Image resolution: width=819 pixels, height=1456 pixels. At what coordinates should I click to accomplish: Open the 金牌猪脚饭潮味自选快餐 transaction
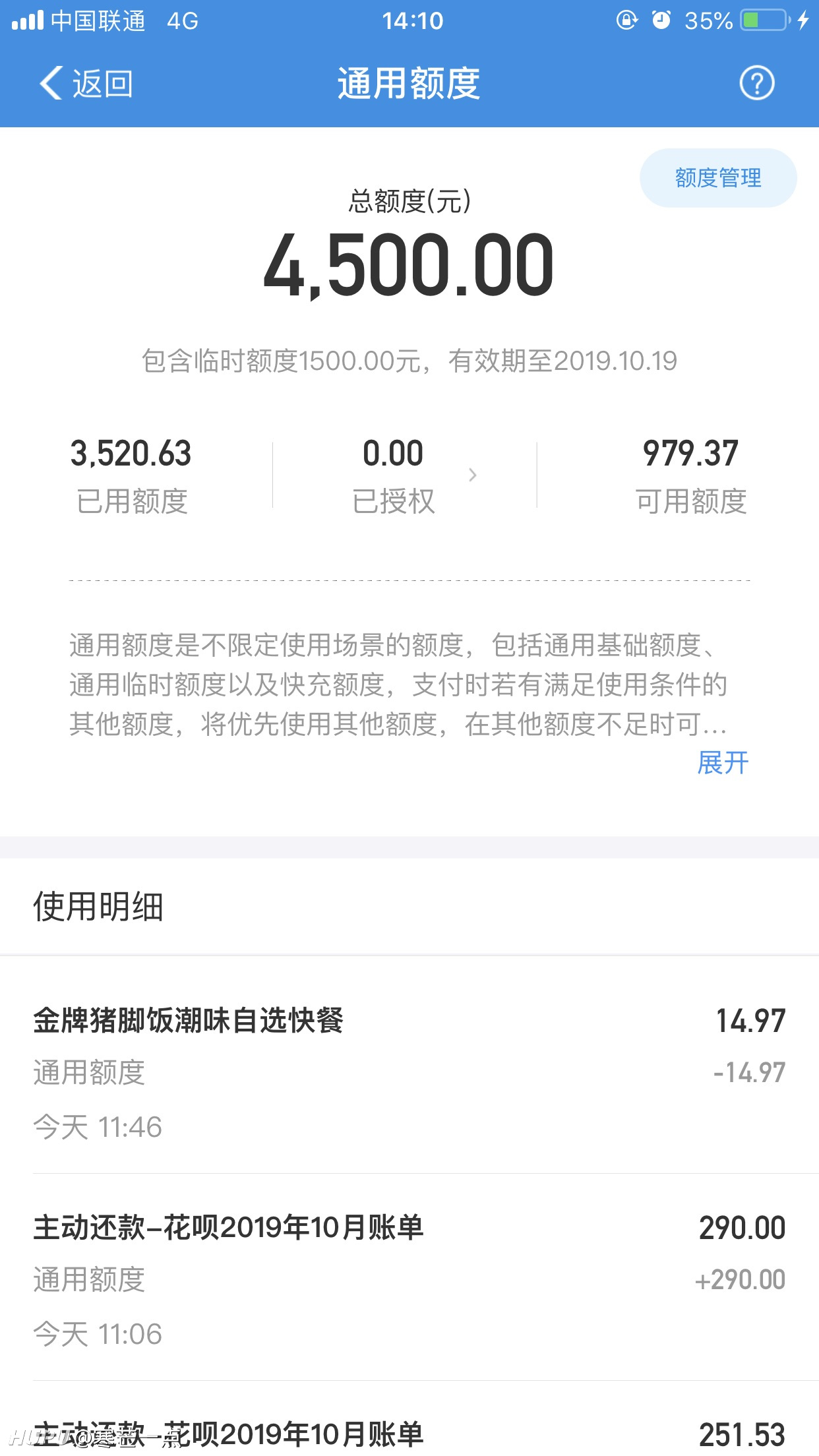point(409,1070)
